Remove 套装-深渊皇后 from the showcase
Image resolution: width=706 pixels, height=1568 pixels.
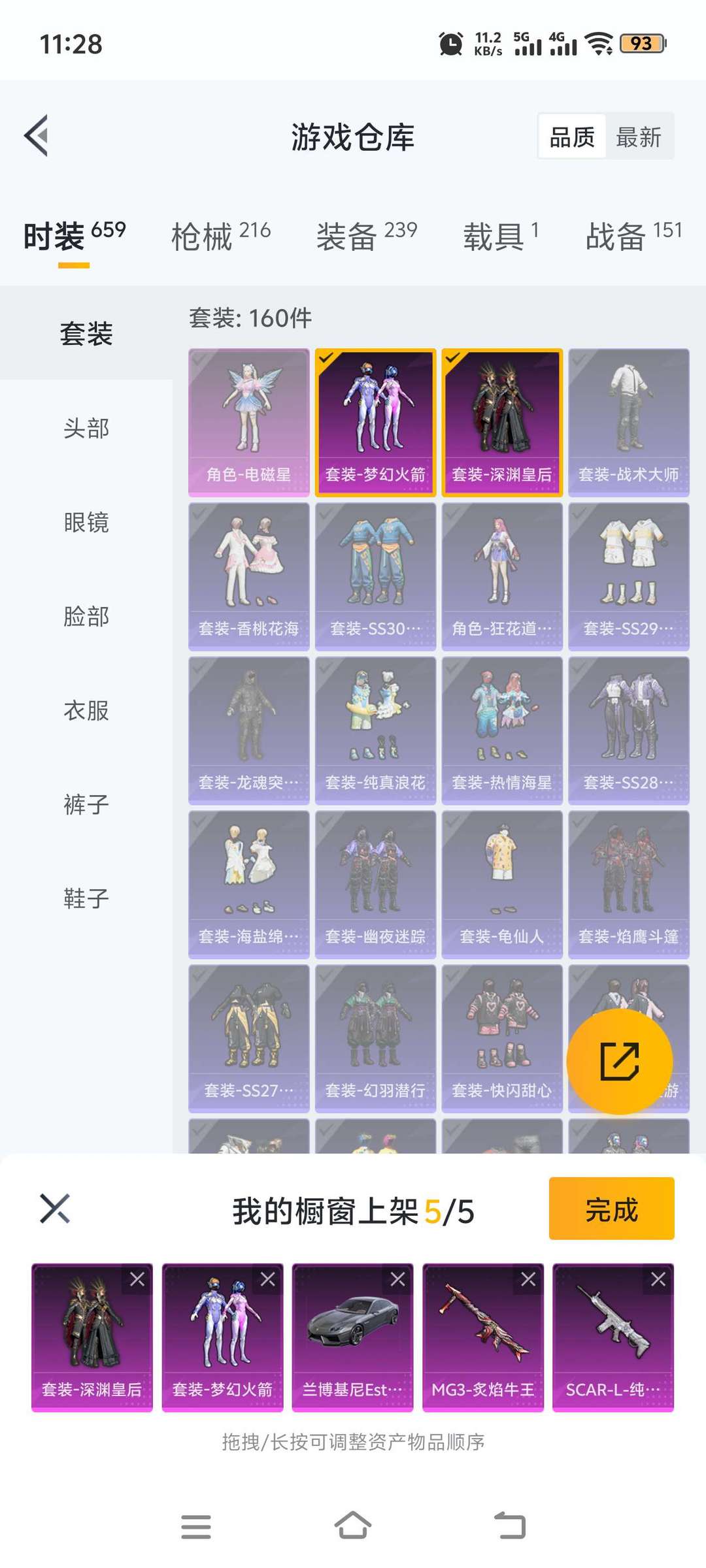click(137, 1279)
